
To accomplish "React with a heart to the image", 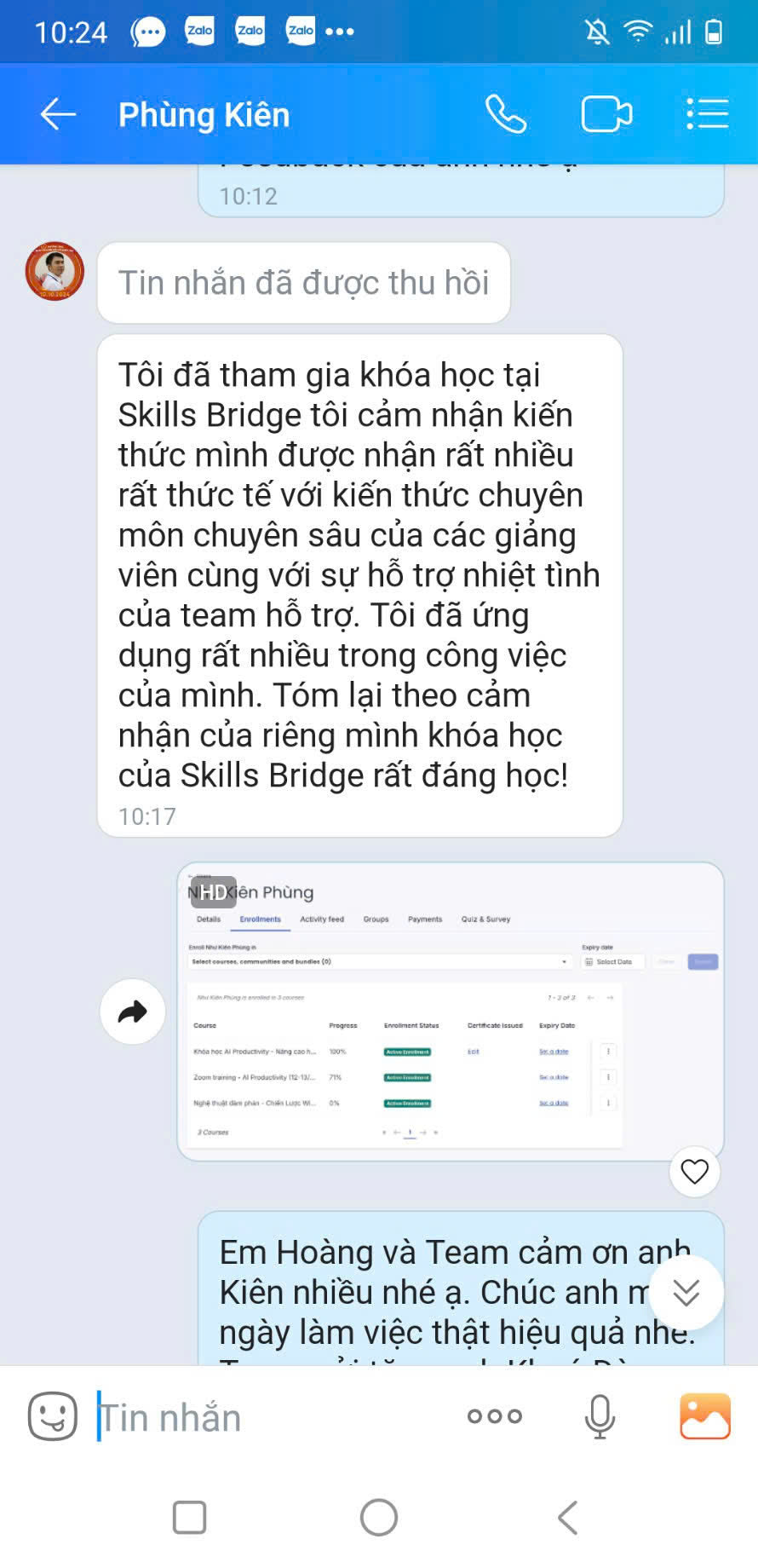I will 694,1172.
